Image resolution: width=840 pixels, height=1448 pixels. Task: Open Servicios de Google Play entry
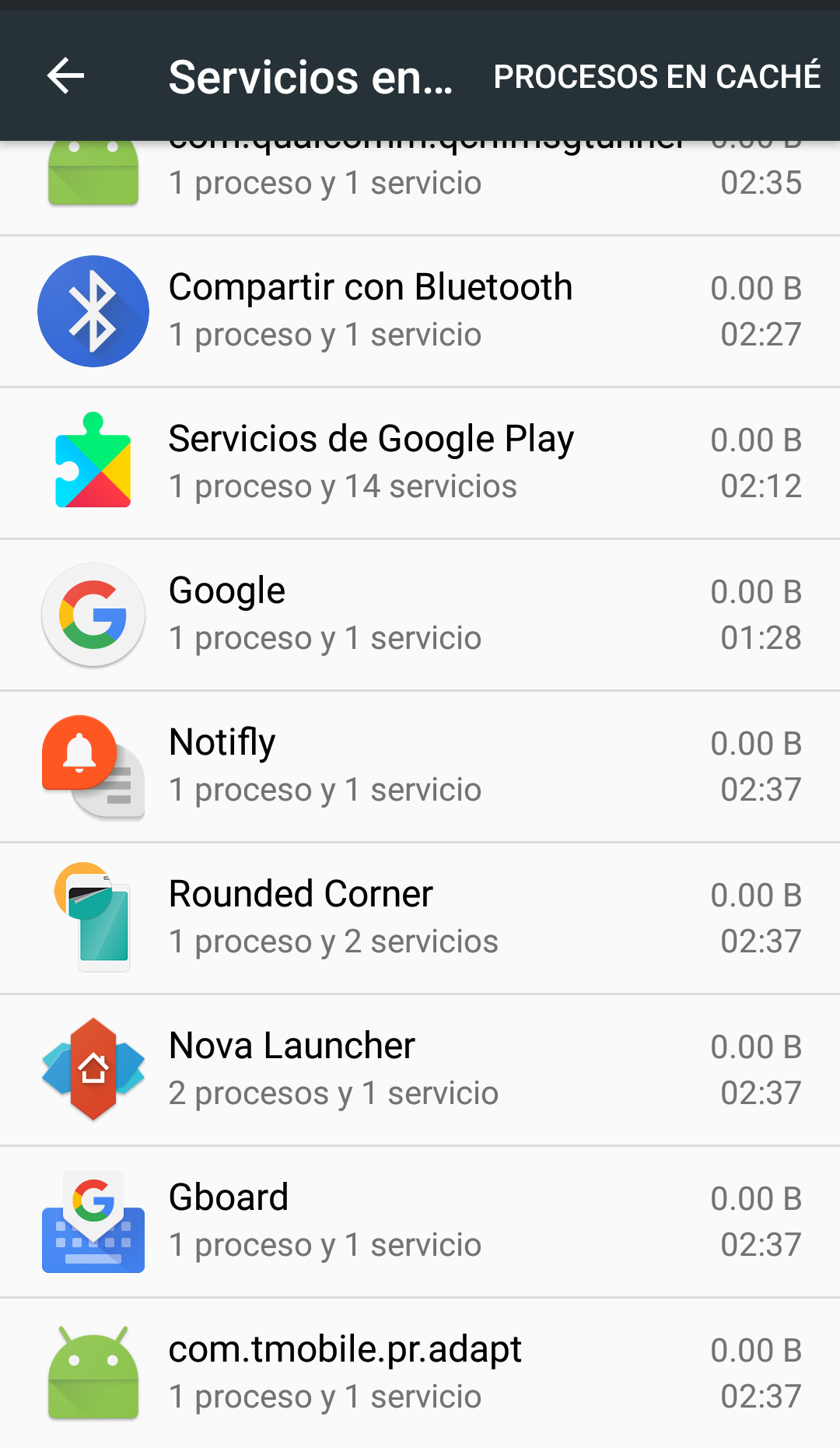tap(420, 463)
